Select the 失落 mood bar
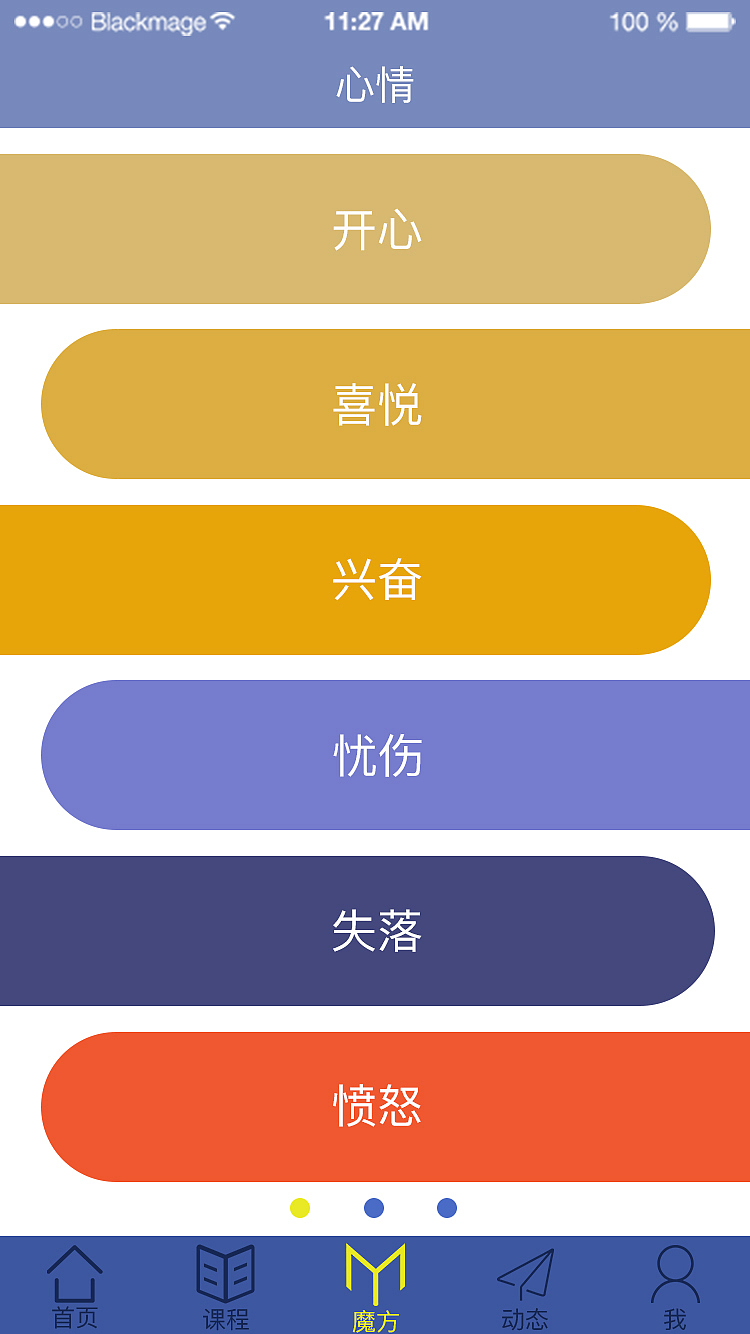750x1334 pixels. [x=375, y=930]
